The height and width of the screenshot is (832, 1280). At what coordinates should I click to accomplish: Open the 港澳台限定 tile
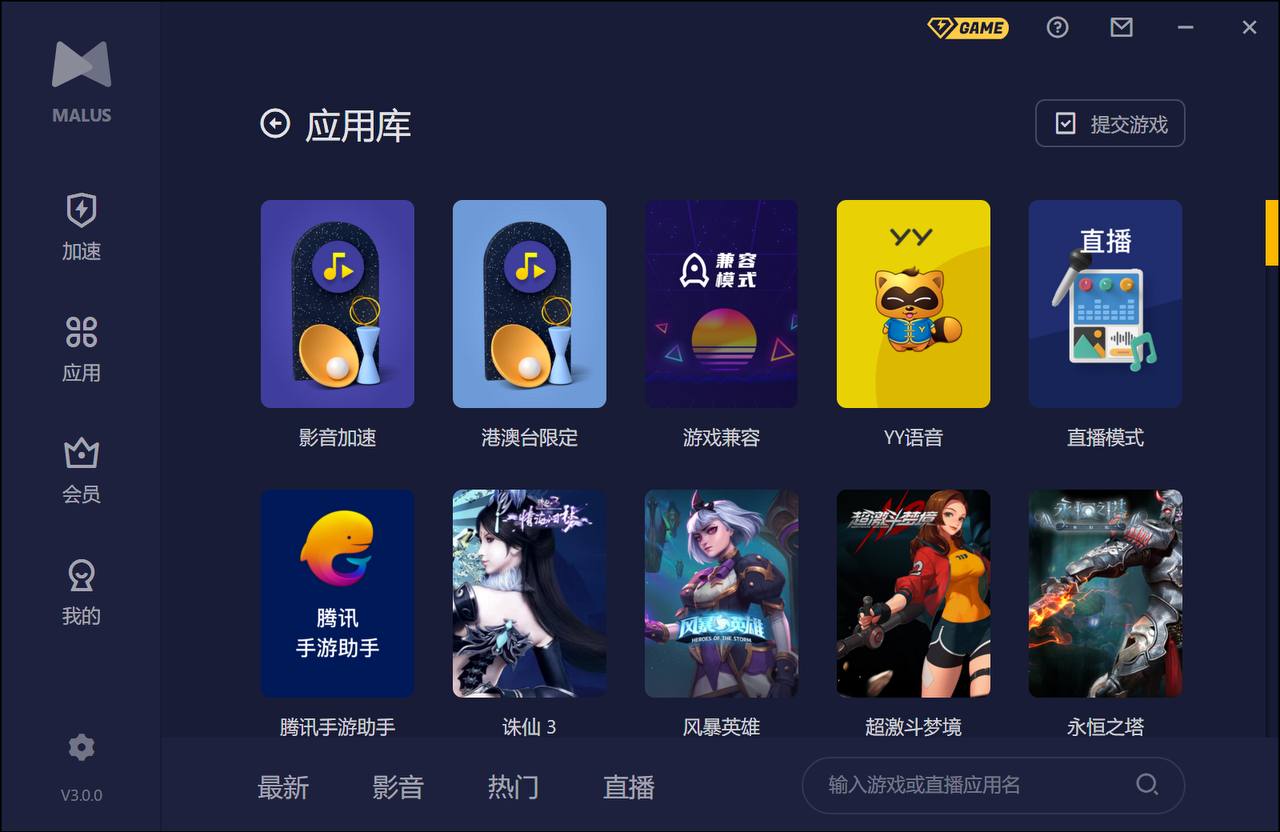tap(529, 304)
